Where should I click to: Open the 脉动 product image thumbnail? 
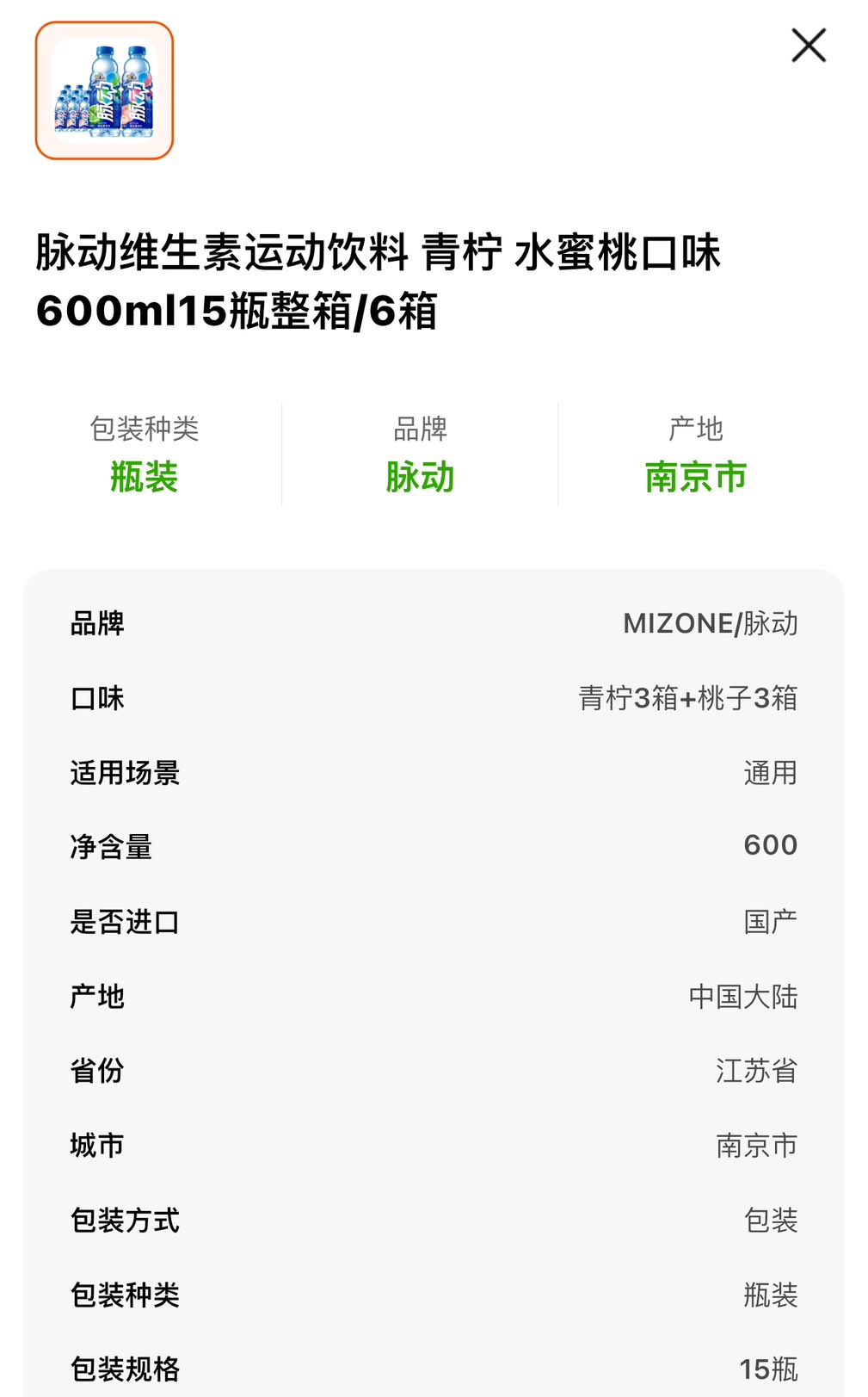(104, 91)
